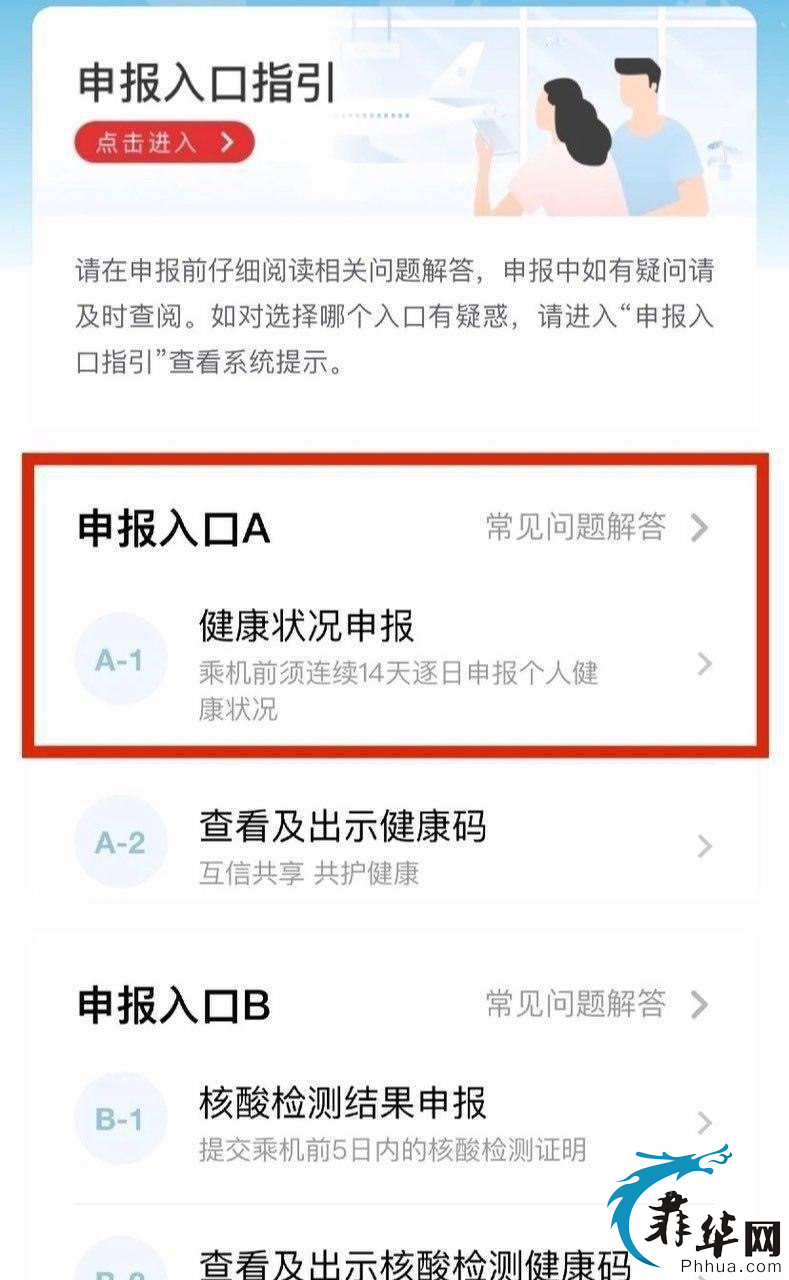Open 常见问题解答 for 申报入口A
The width and height of the screenshot is (789, 1280).
pos(596,527)
